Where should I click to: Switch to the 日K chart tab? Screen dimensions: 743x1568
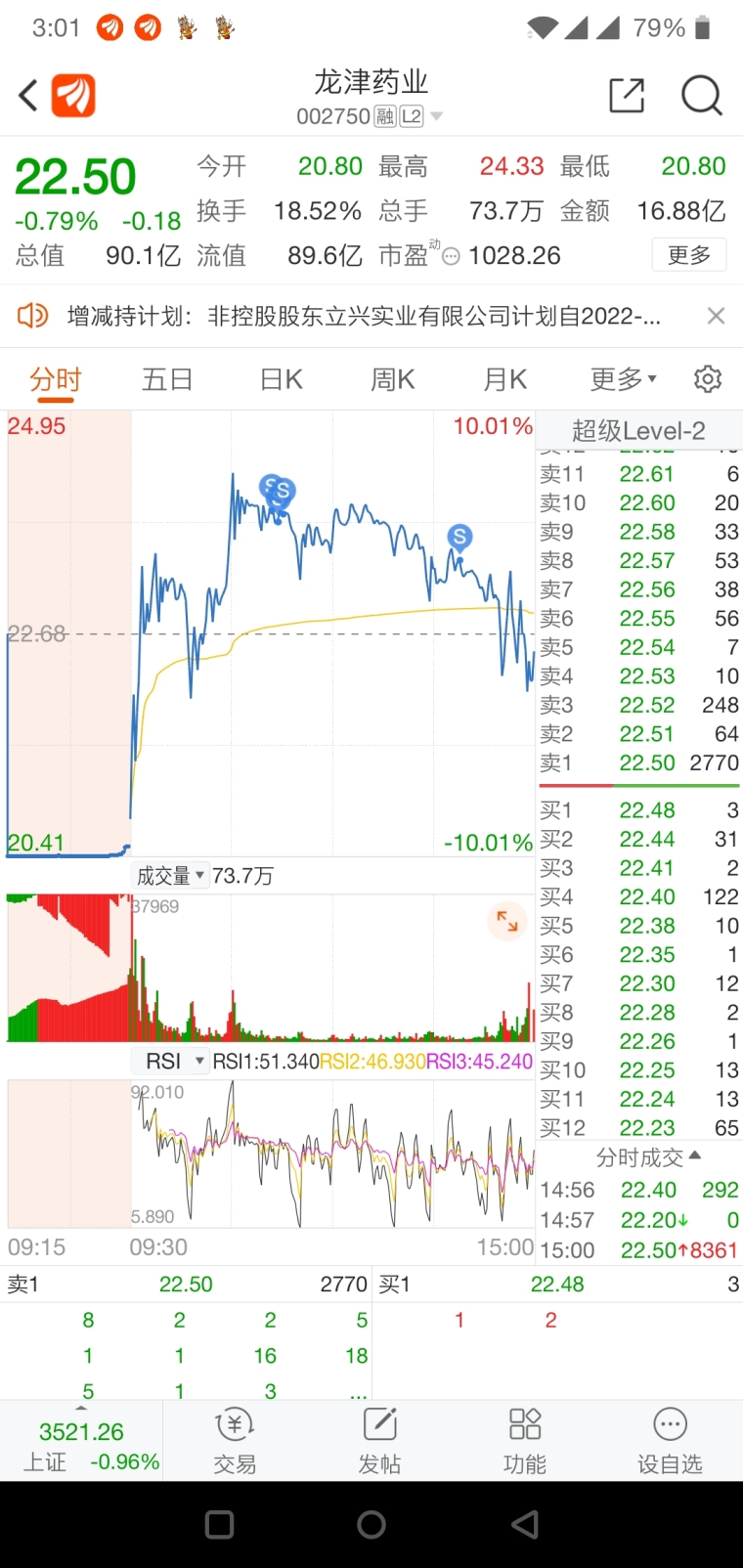click(282, 379)
